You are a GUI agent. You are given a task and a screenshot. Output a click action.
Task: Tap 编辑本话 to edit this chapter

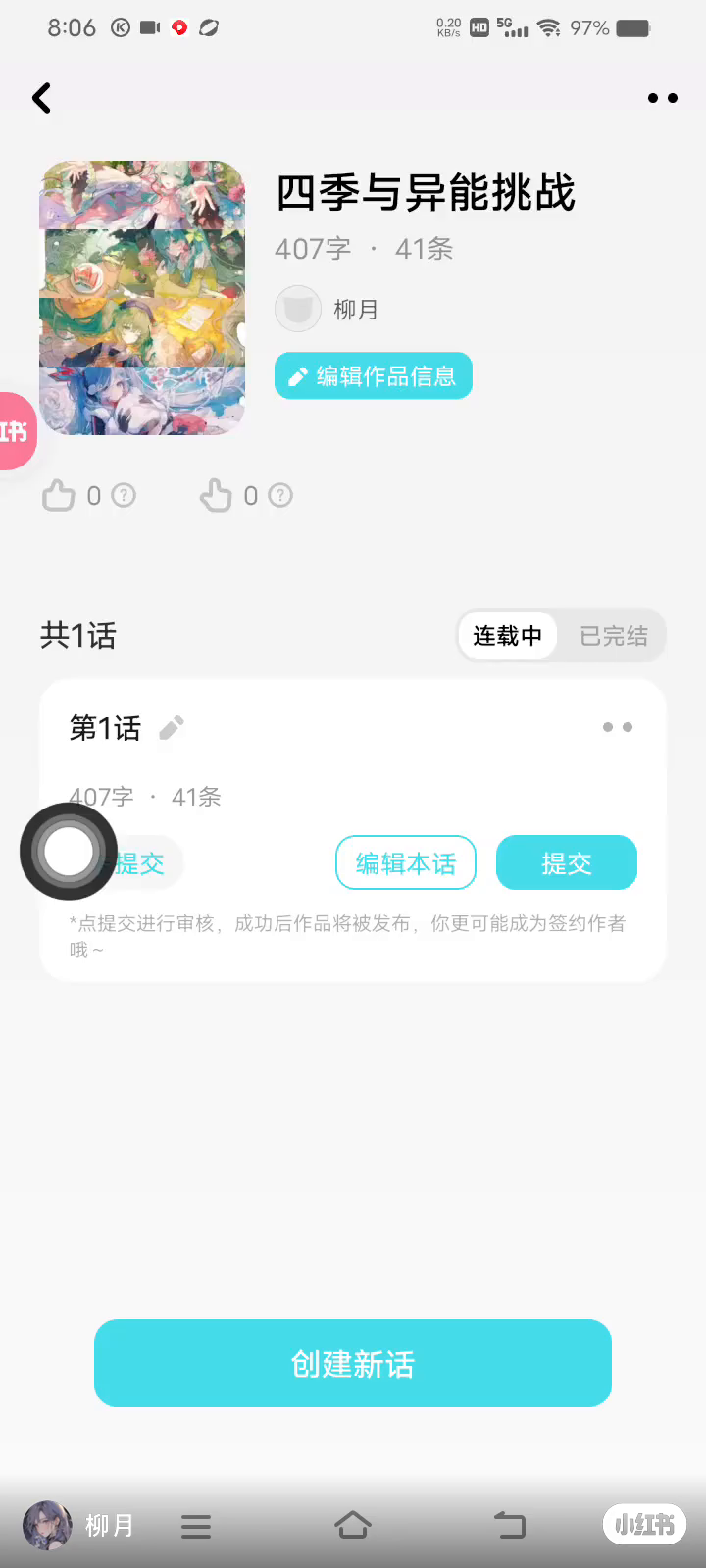pos(406,863)
